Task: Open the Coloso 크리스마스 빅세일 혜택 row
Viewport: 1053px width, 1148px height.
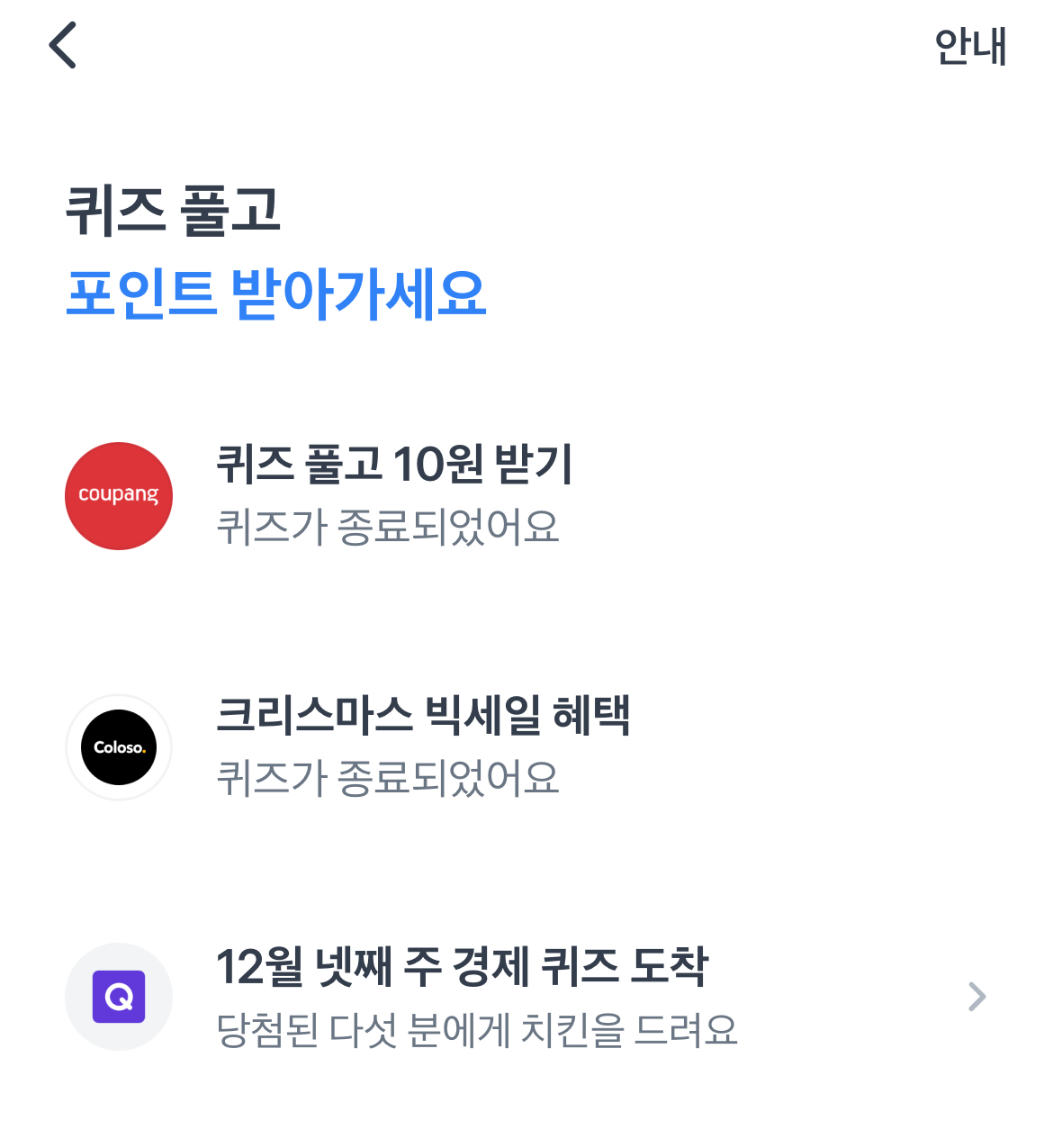Action: [526, 747]
